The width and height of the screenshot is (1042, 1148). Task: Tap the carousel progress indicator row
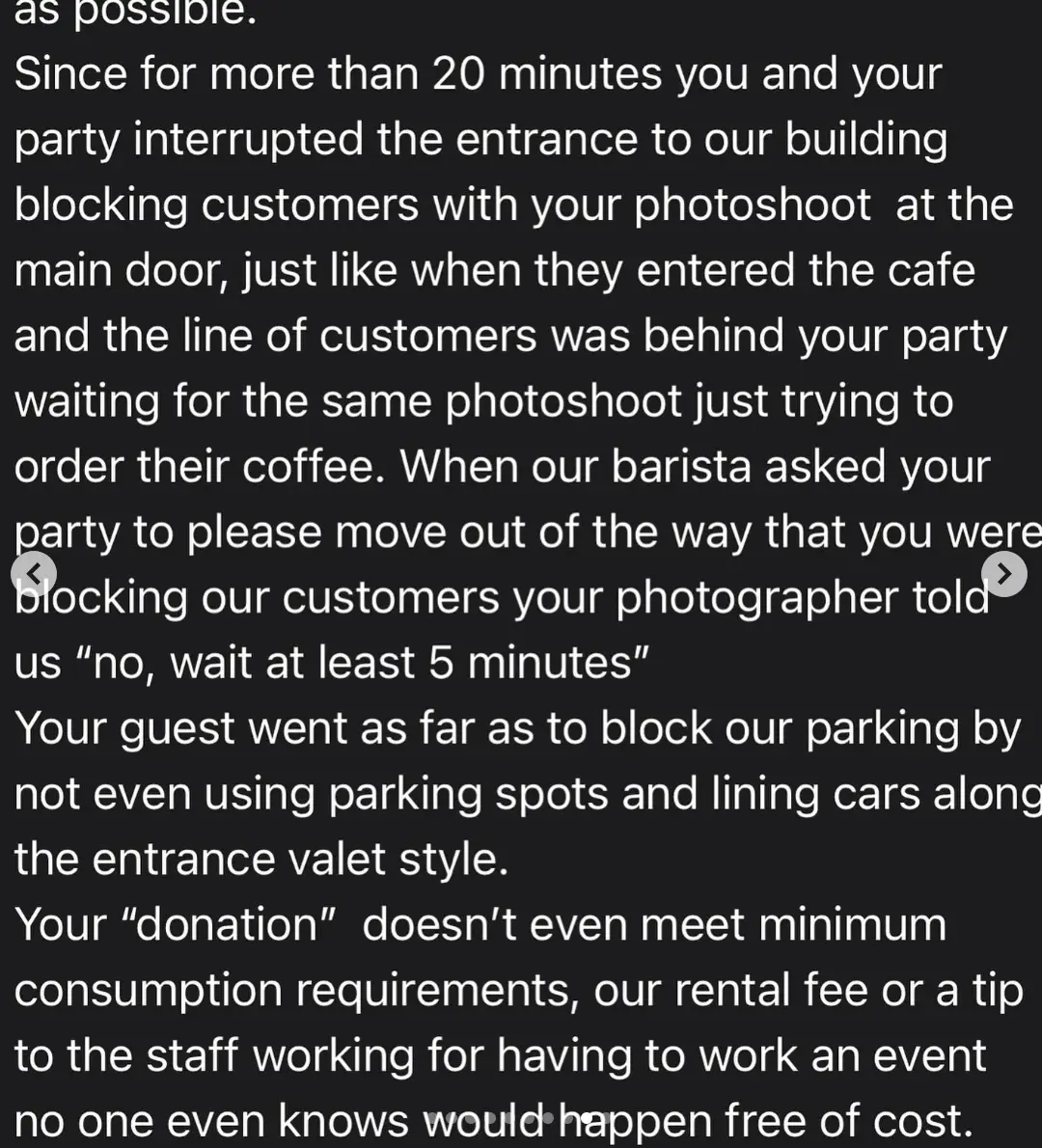coord(518,1119)
